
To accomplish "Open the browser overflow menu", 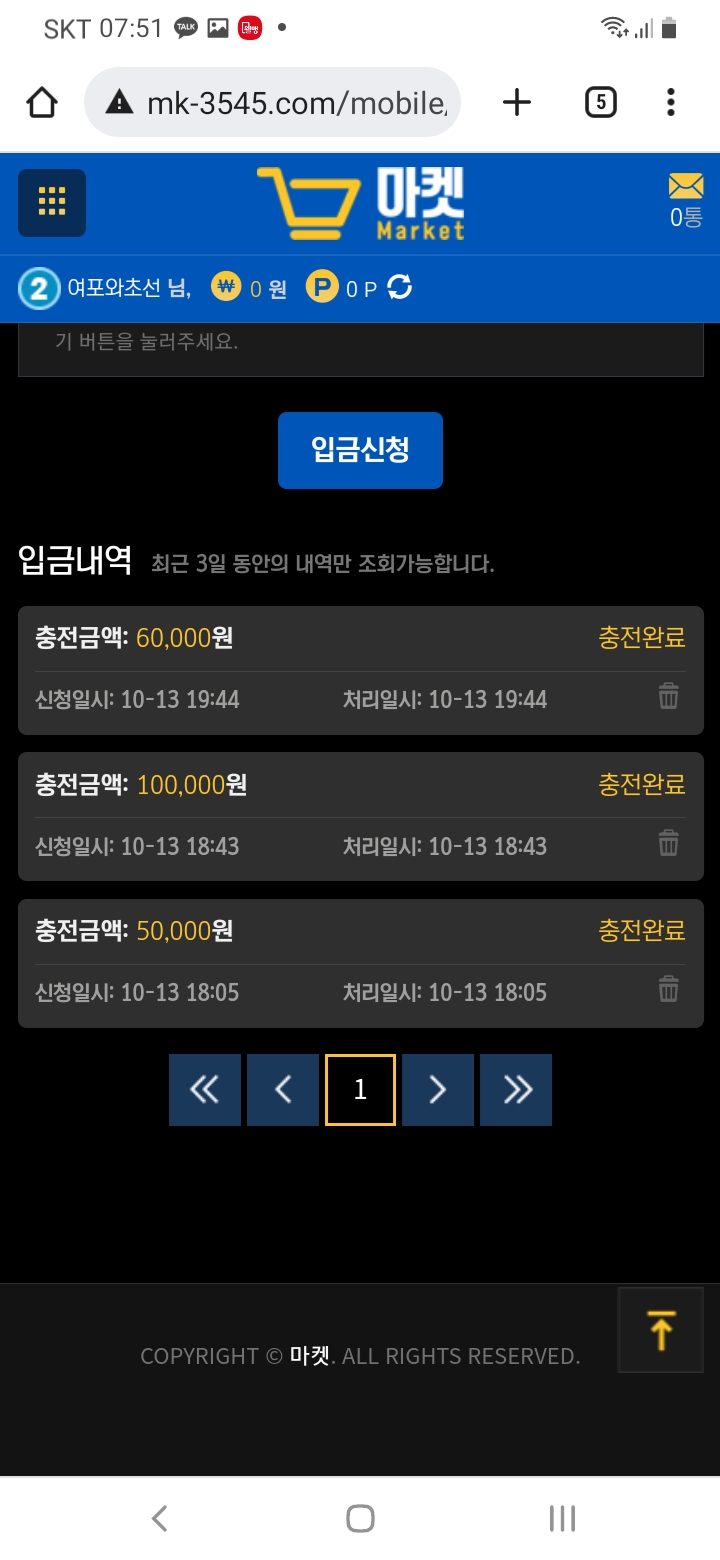I will 671,102.
